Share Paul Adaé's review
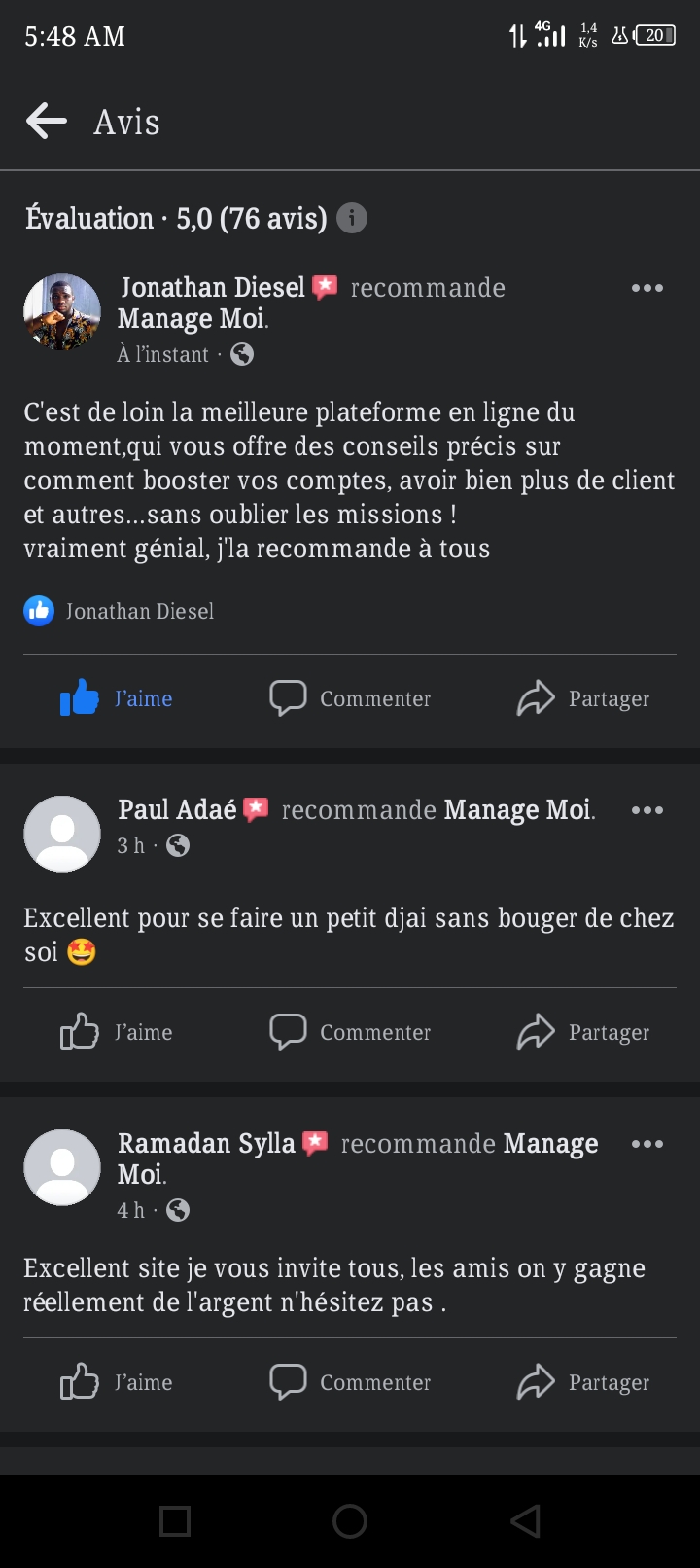Image resolution: width=700 pixels, height=1568 pixels. click(582, 1032)
